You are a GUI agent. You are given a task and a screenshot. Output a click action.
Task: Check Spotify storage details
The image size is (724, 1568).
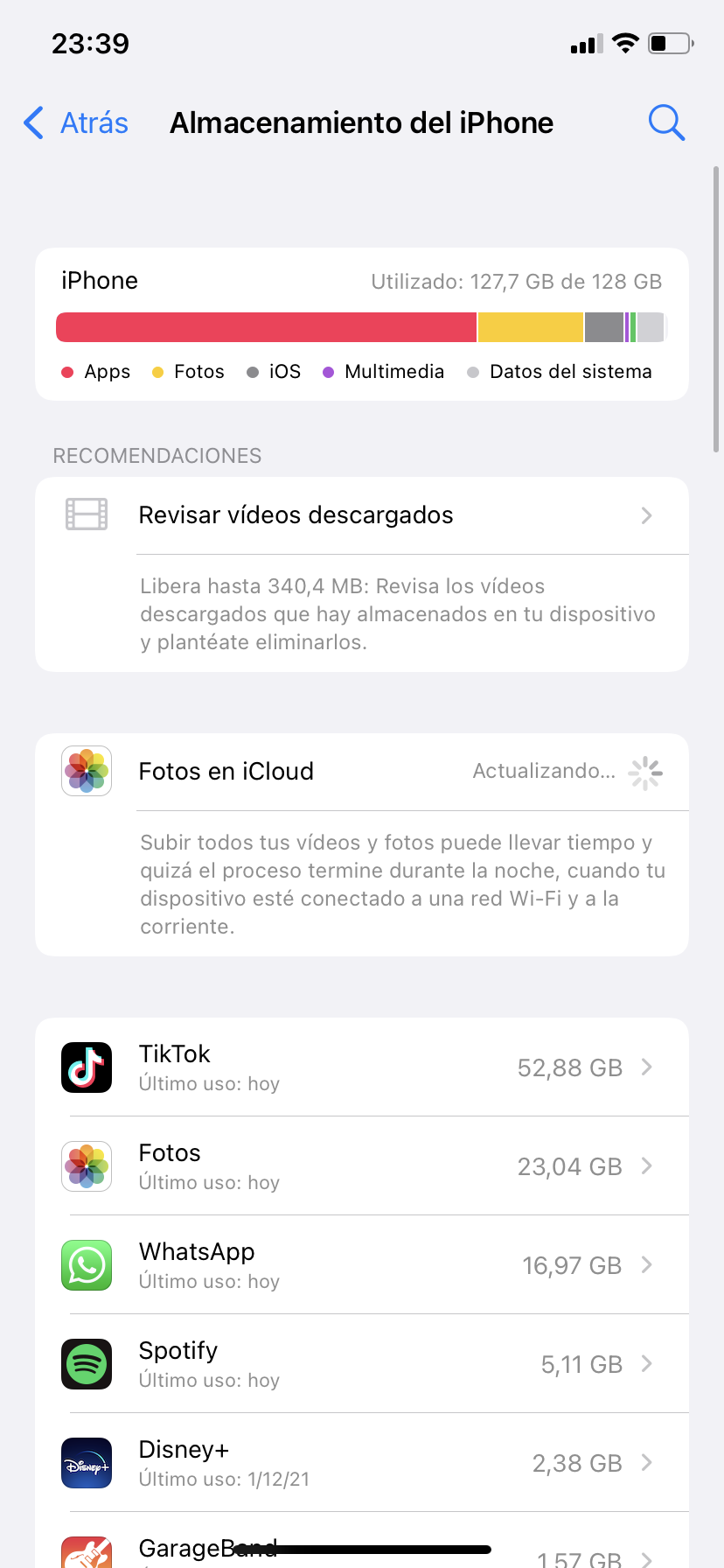tap(362, 1364)
